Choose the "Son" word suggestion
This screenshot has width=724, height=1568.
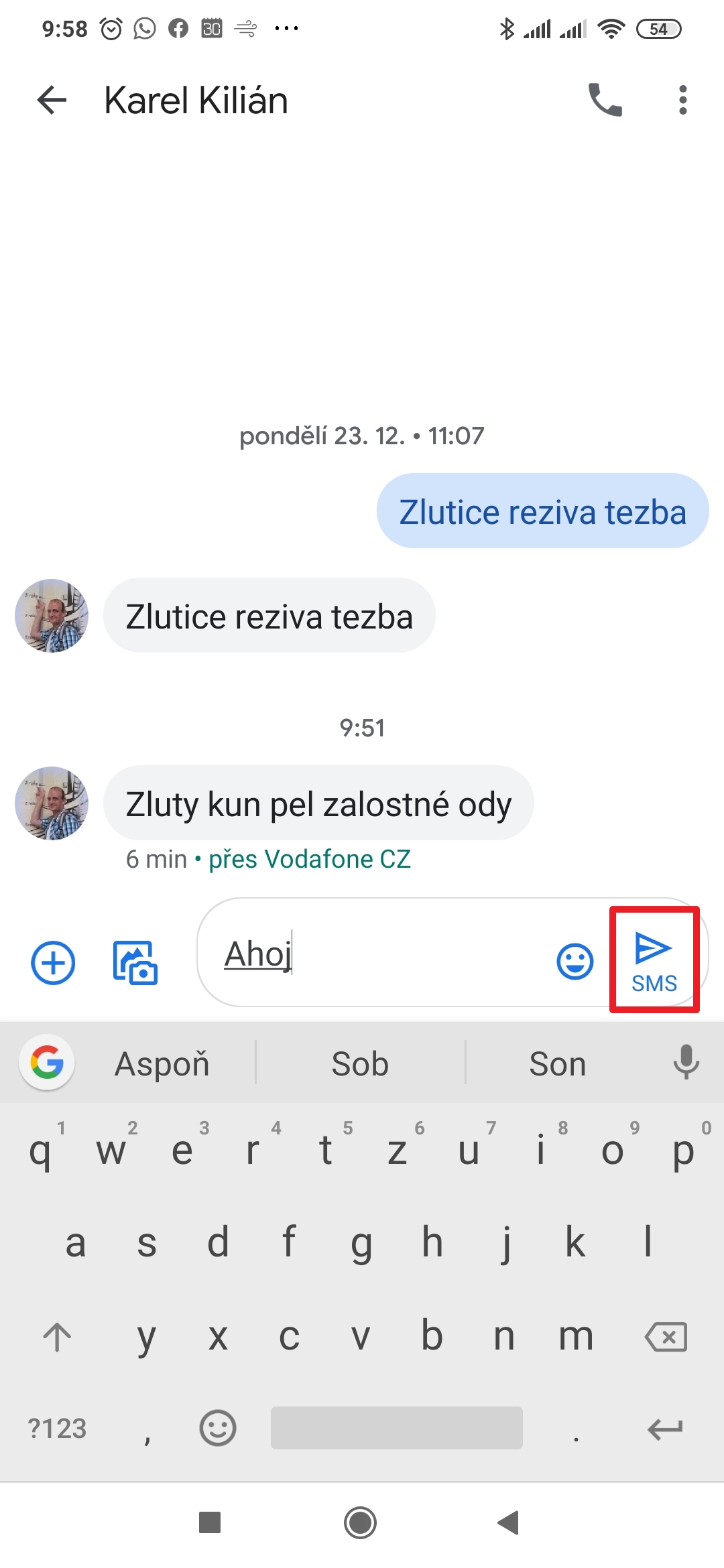557,1063
